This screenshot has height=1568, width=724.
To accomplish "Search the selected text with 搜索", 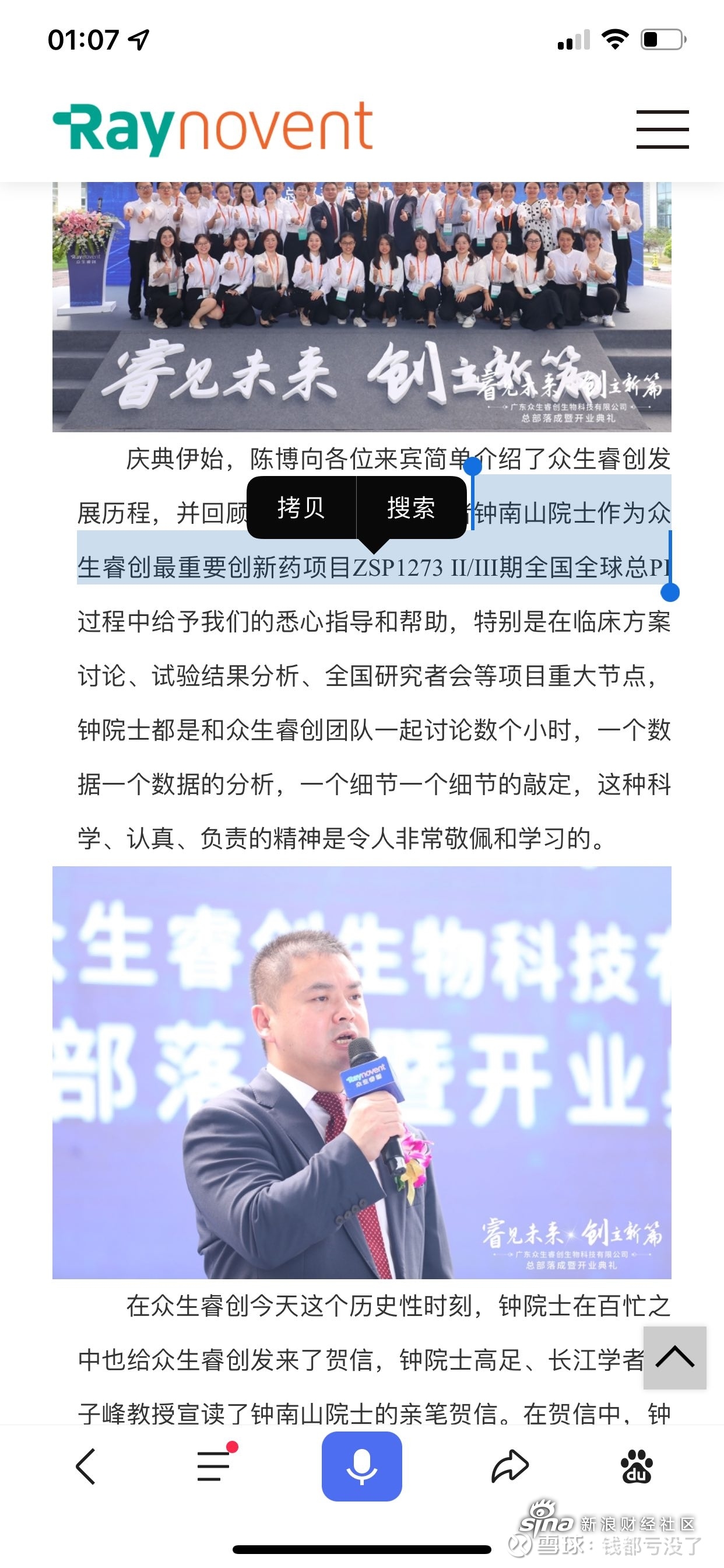I will tap(412, 507).
